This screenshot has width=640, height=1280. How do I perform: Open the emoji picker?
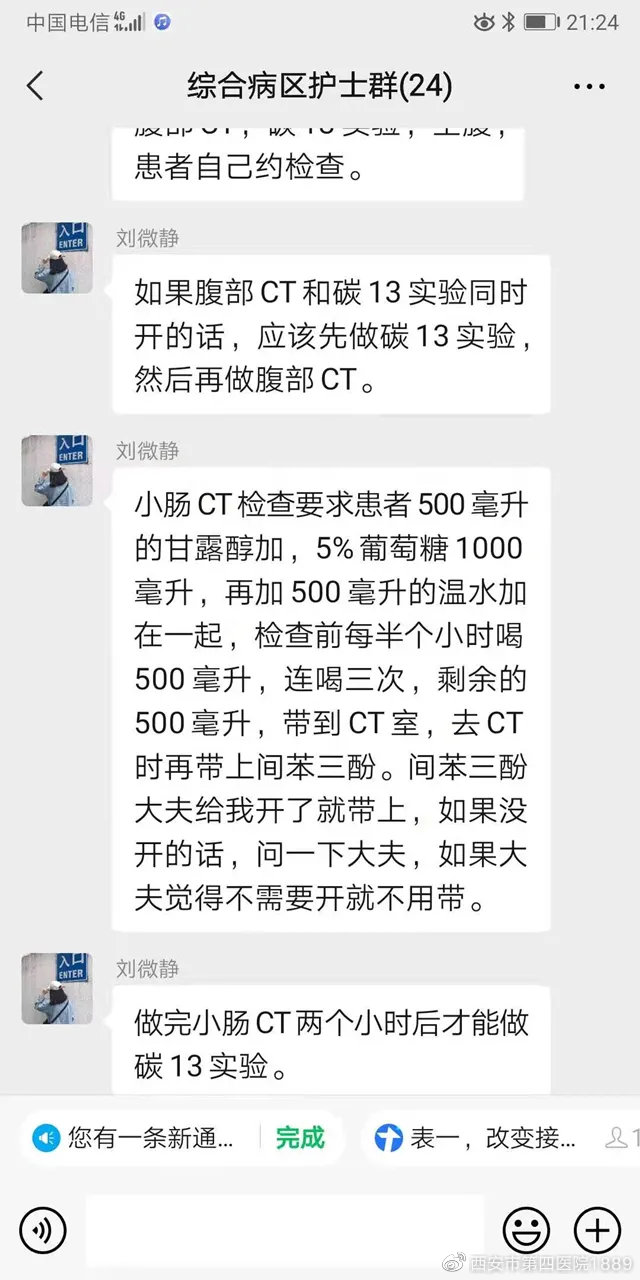(525, 1229)
